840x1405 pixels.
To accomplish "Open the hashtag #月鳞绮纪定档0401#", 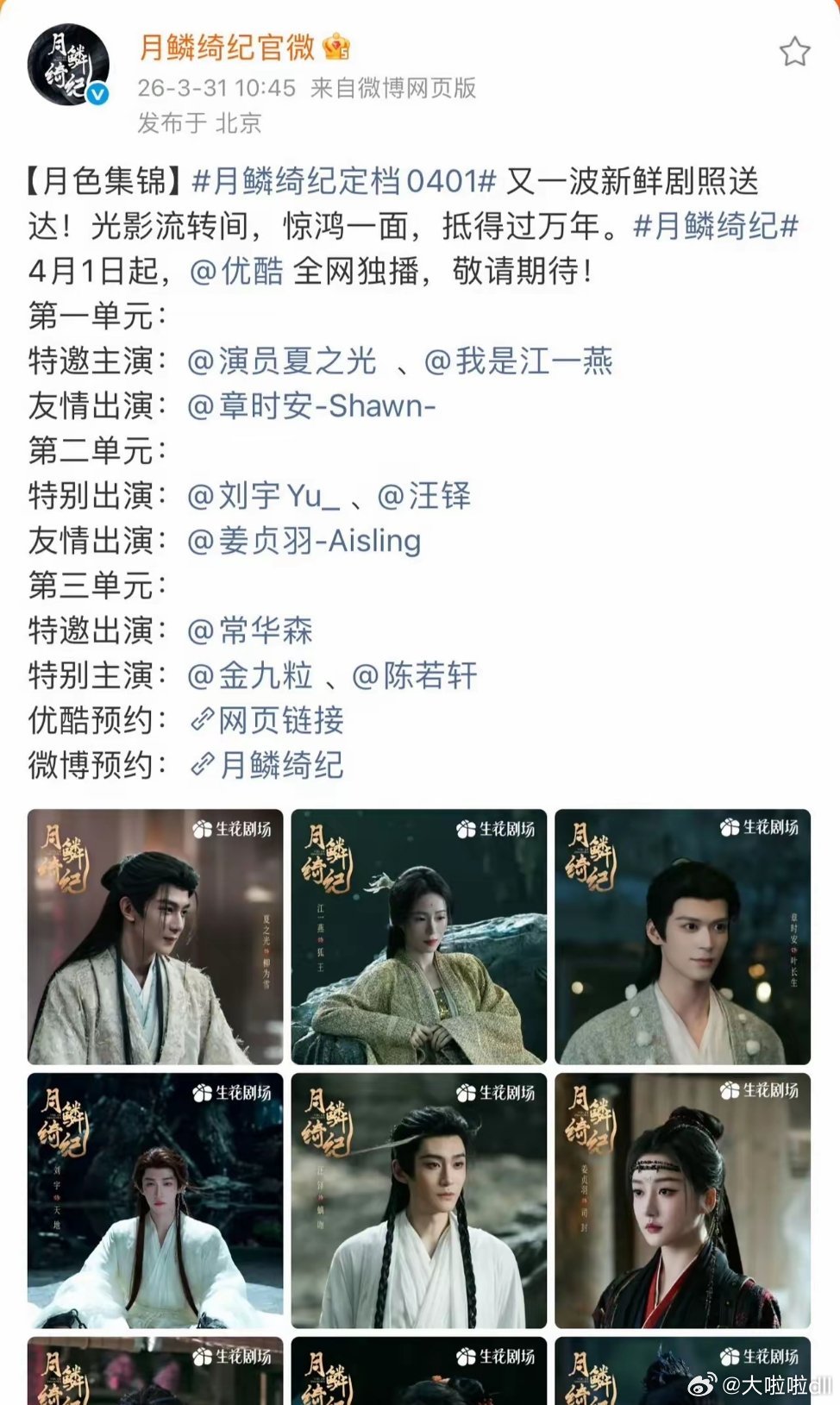I will [343, 182].
